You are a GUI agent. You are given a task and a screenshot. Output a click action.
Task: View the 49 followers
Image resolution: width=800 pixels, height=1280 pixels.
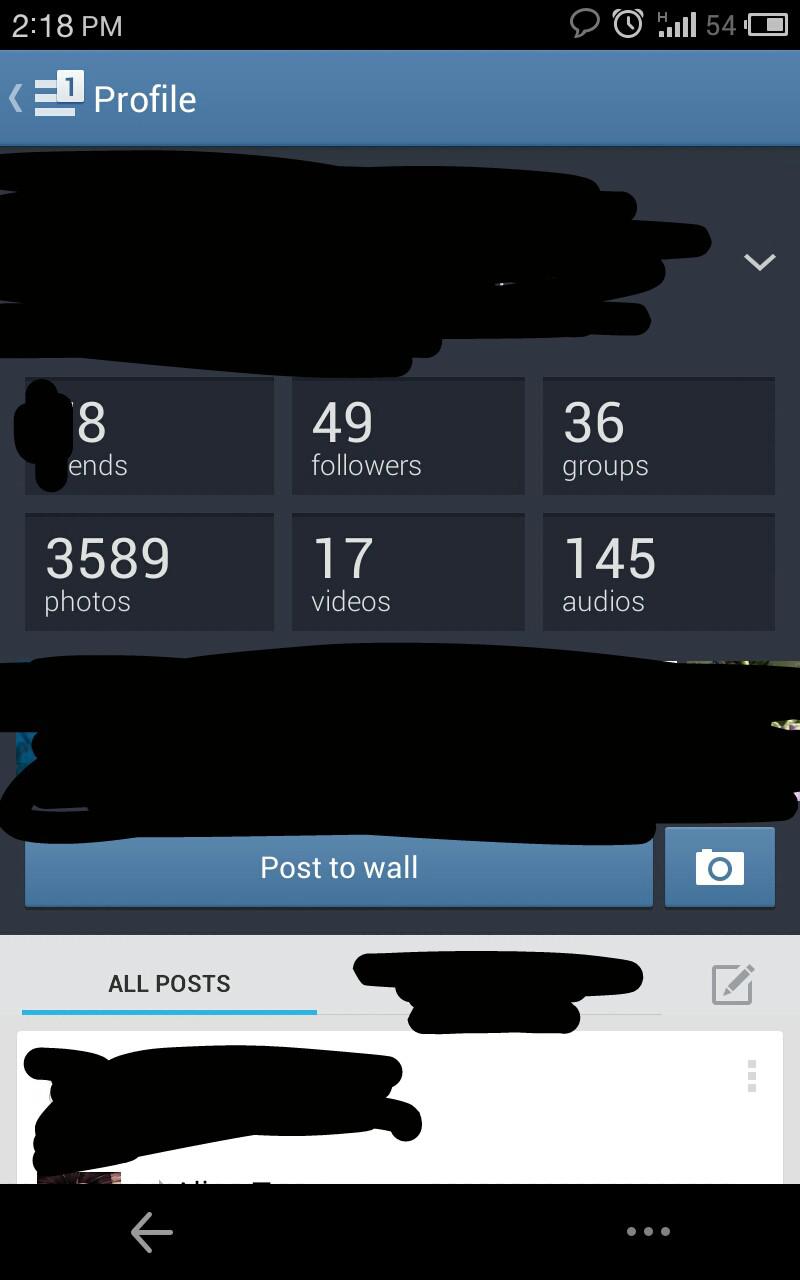(407, 436)
